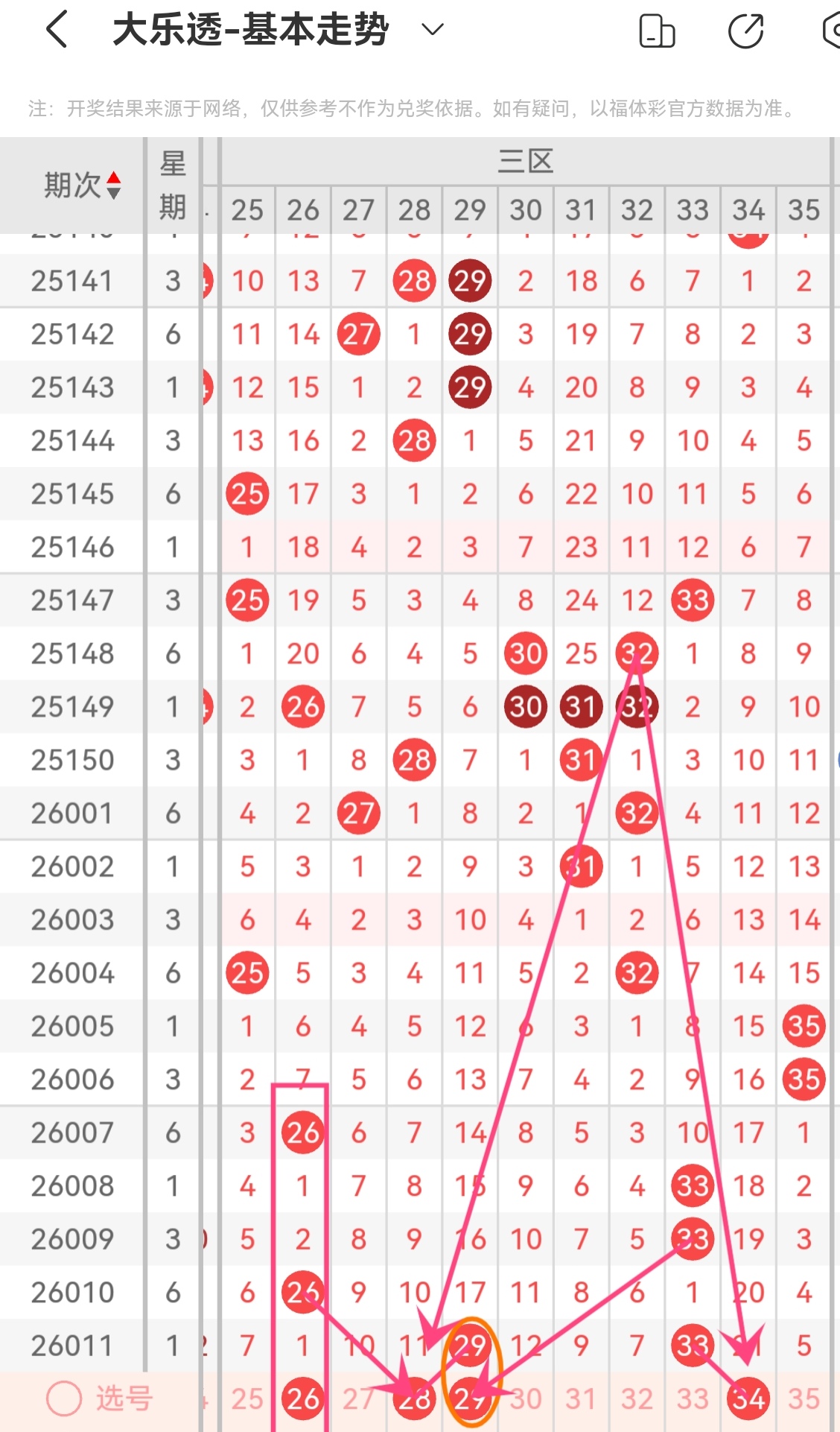Pick number 32 in the 选号 row

pos(637,1399)
